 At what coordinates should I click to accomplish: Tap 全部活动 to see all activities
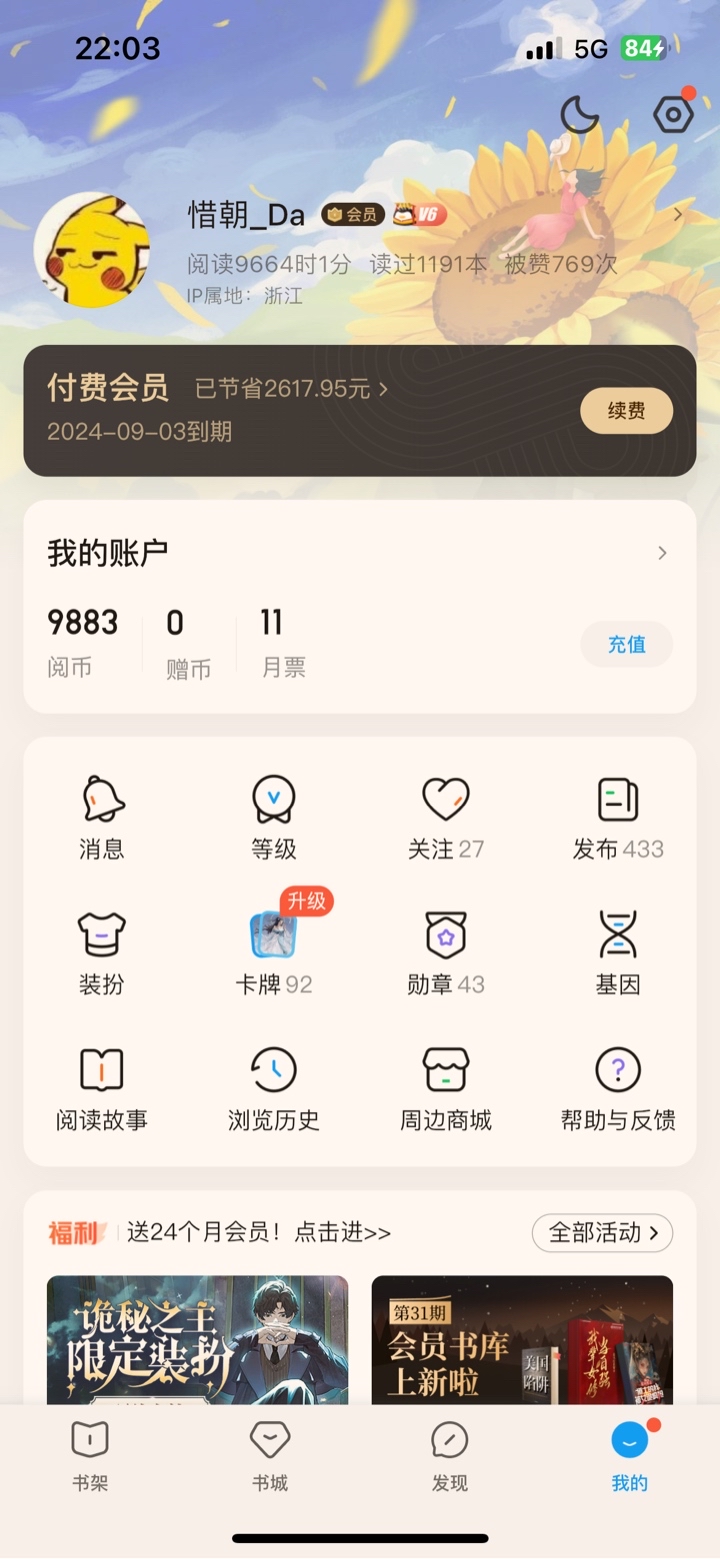[602, 1233]
